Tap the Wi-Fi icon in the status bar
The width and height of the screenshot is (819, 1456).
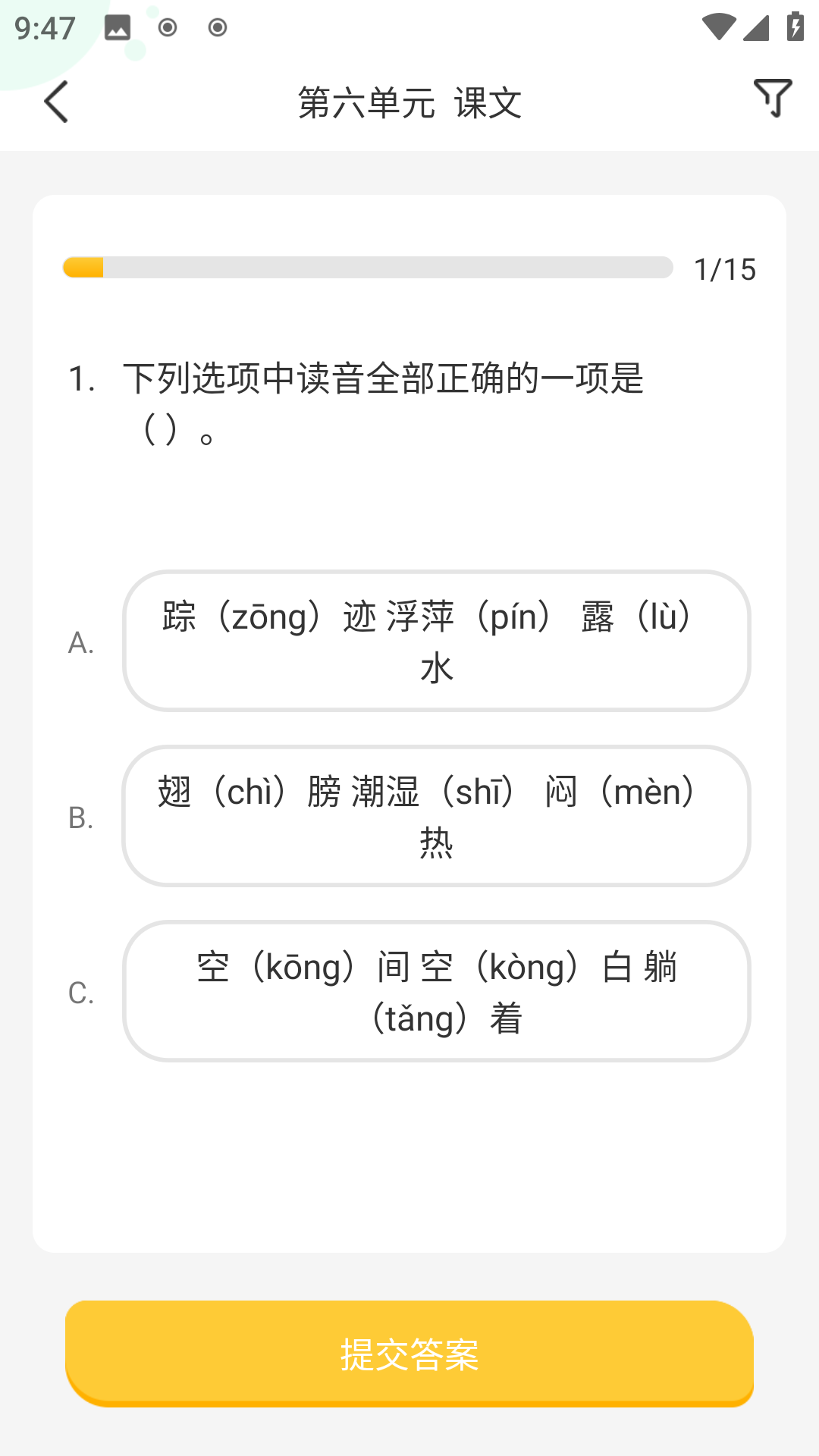tap(717, 25)
